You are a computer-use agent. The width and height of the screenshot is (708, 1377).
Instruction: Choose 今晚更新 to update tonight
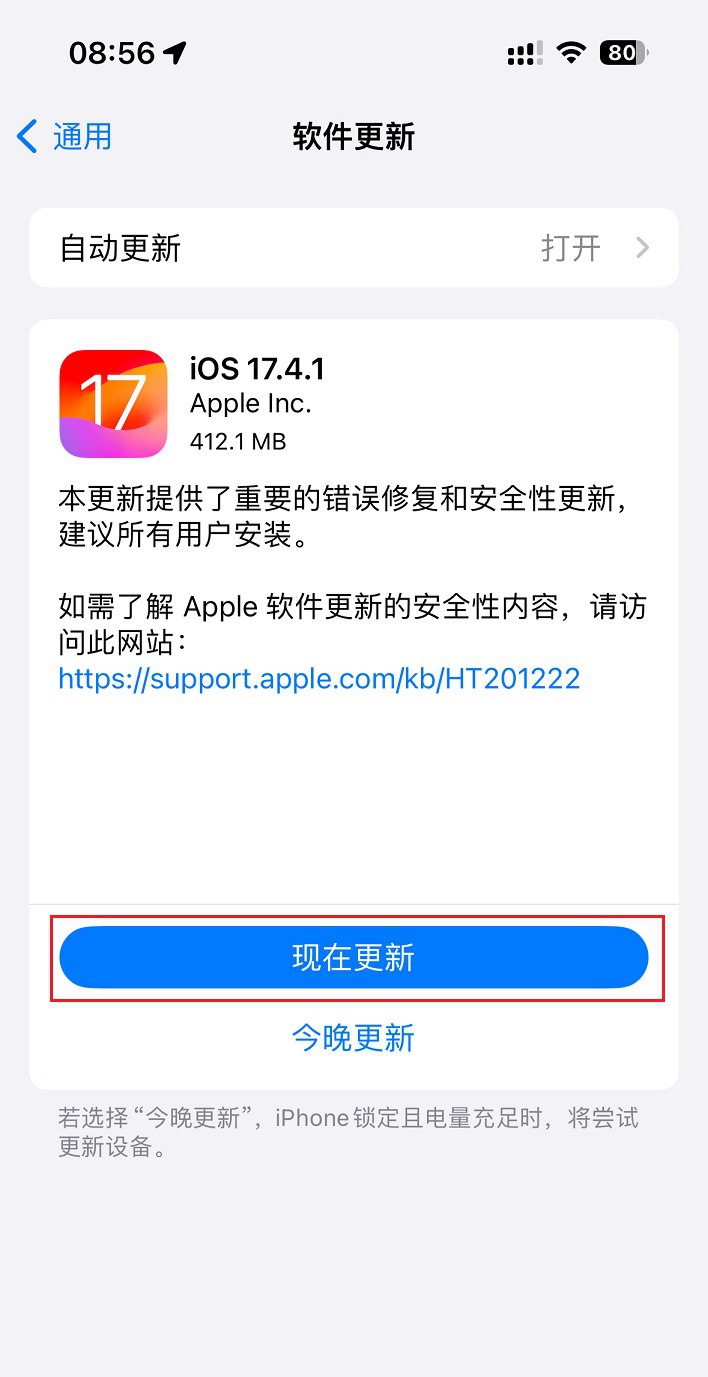point(353,1038)
